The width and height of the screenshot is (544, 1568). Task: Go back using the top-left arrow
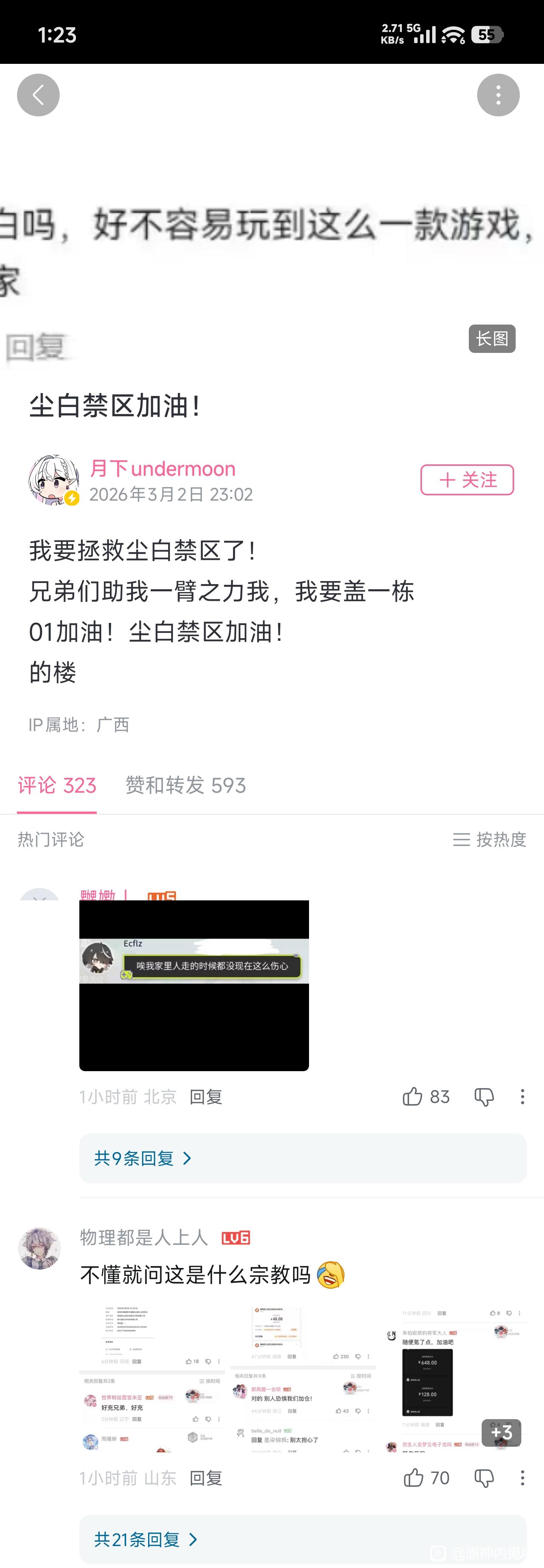tap(38, 95)
